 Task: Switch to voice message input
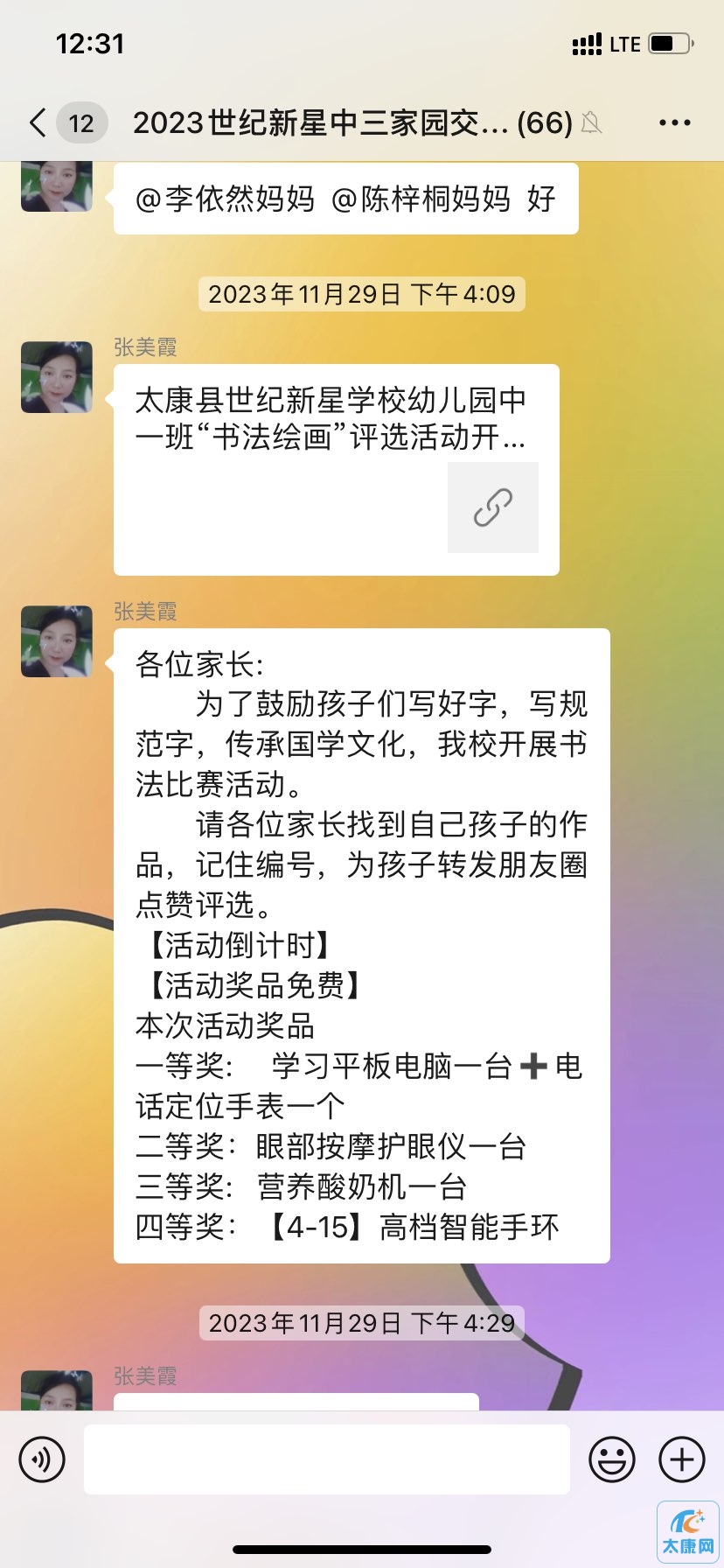pos(42,1459)
